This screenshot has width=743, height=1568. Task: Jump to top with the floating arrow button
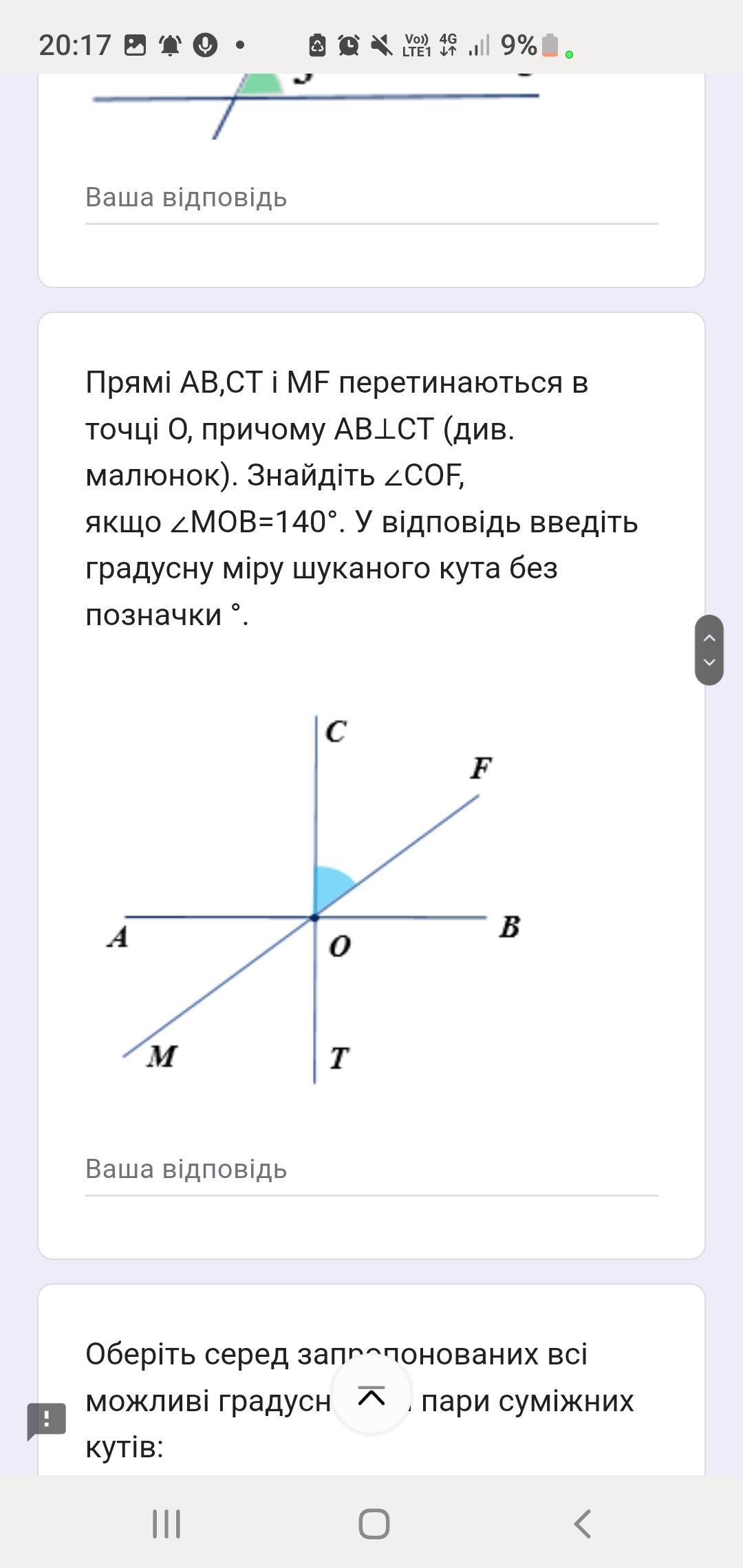click(x=371, y=1396)
